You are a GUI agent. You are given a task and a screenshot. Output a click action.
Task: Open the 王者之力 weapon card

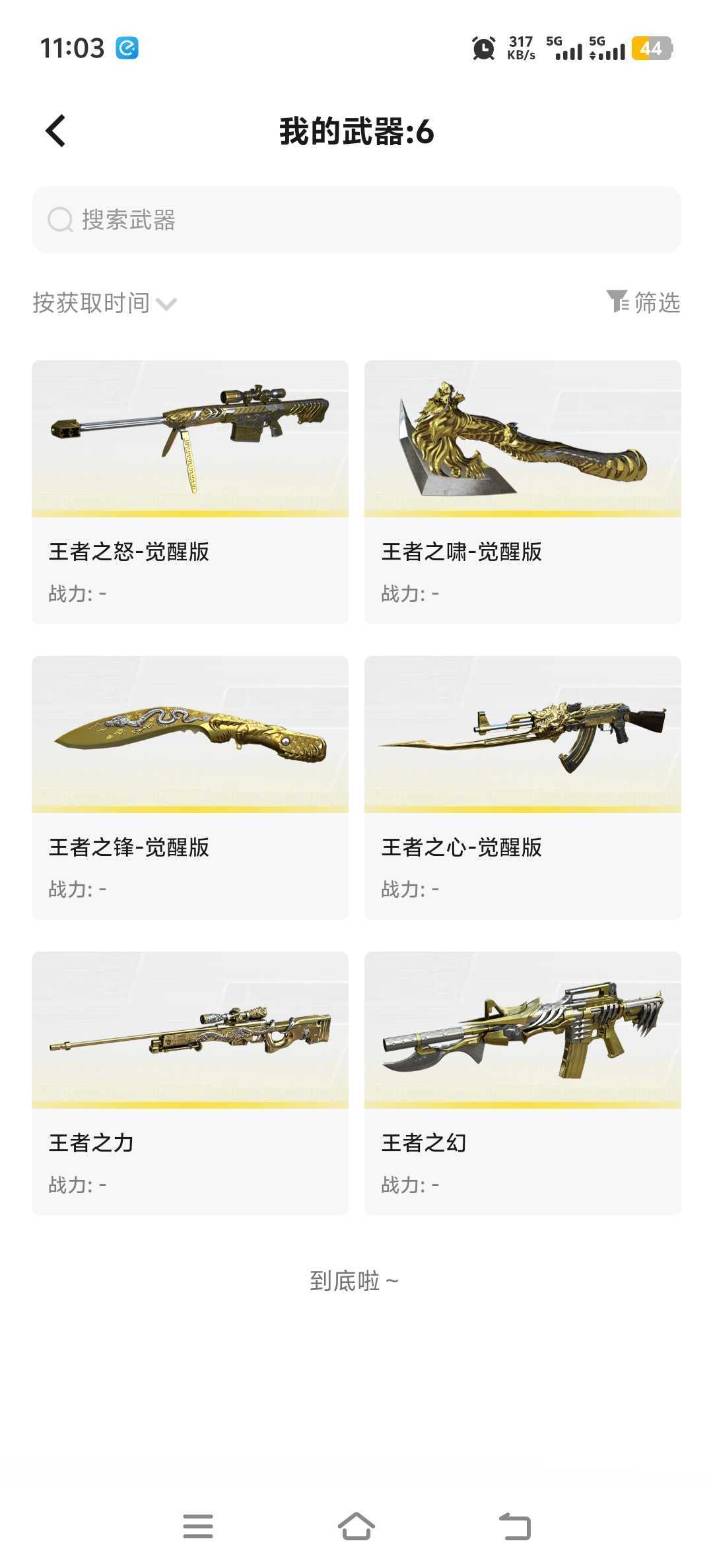(190, 1083)
